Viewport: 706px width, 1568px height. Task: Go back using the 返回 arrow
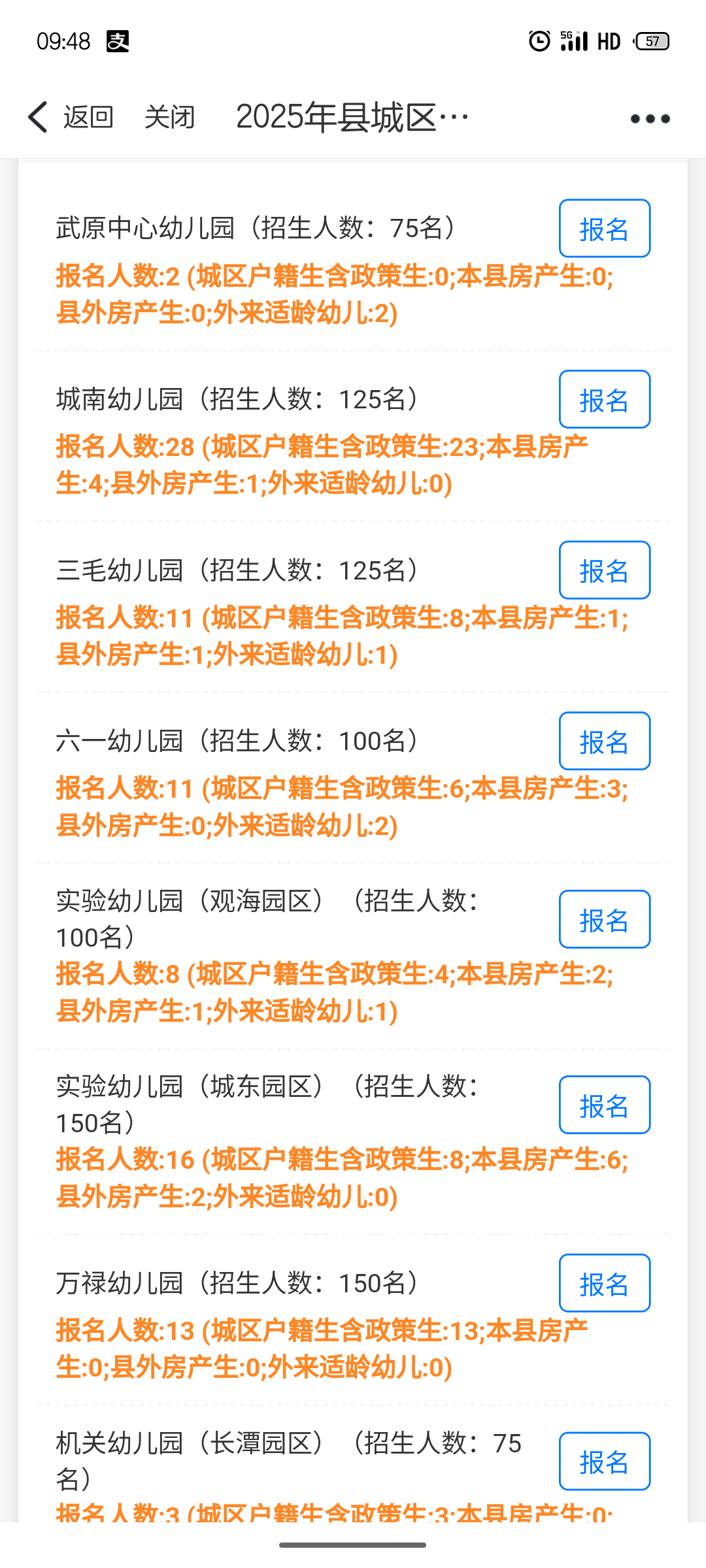[x=70, y=118]
